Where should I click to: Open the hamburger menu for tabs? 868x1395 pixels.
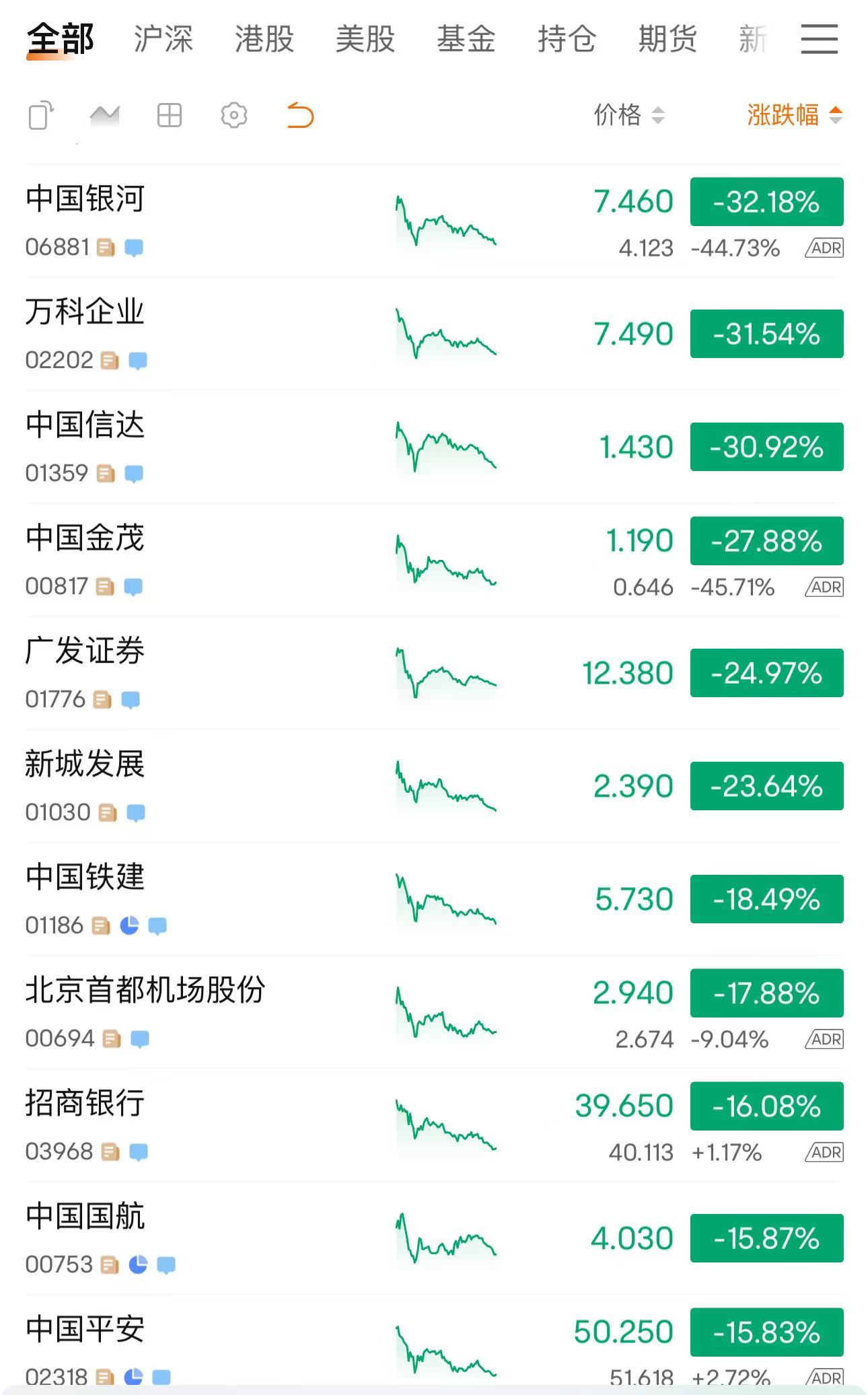point(819,39)
